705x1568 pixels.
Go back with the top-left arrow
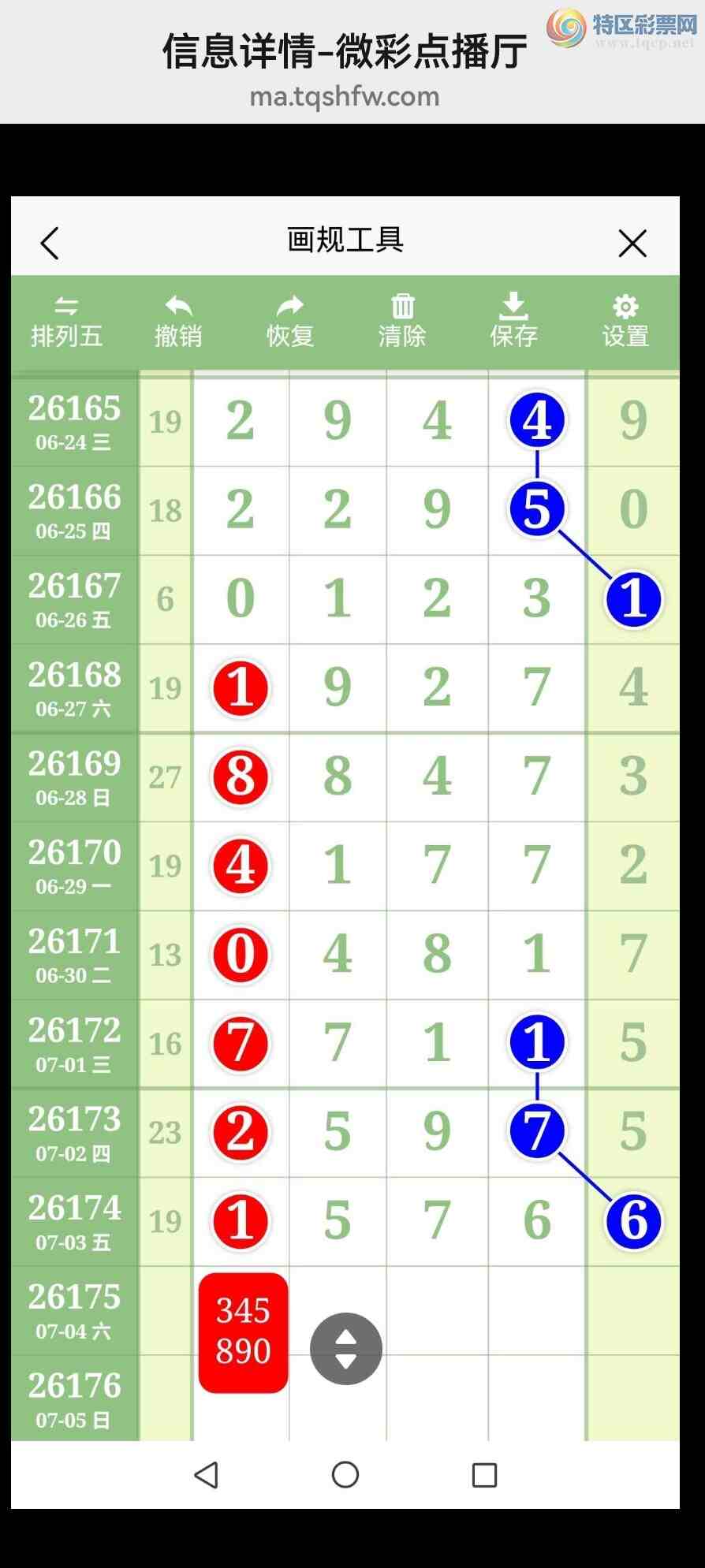[50, 243]
